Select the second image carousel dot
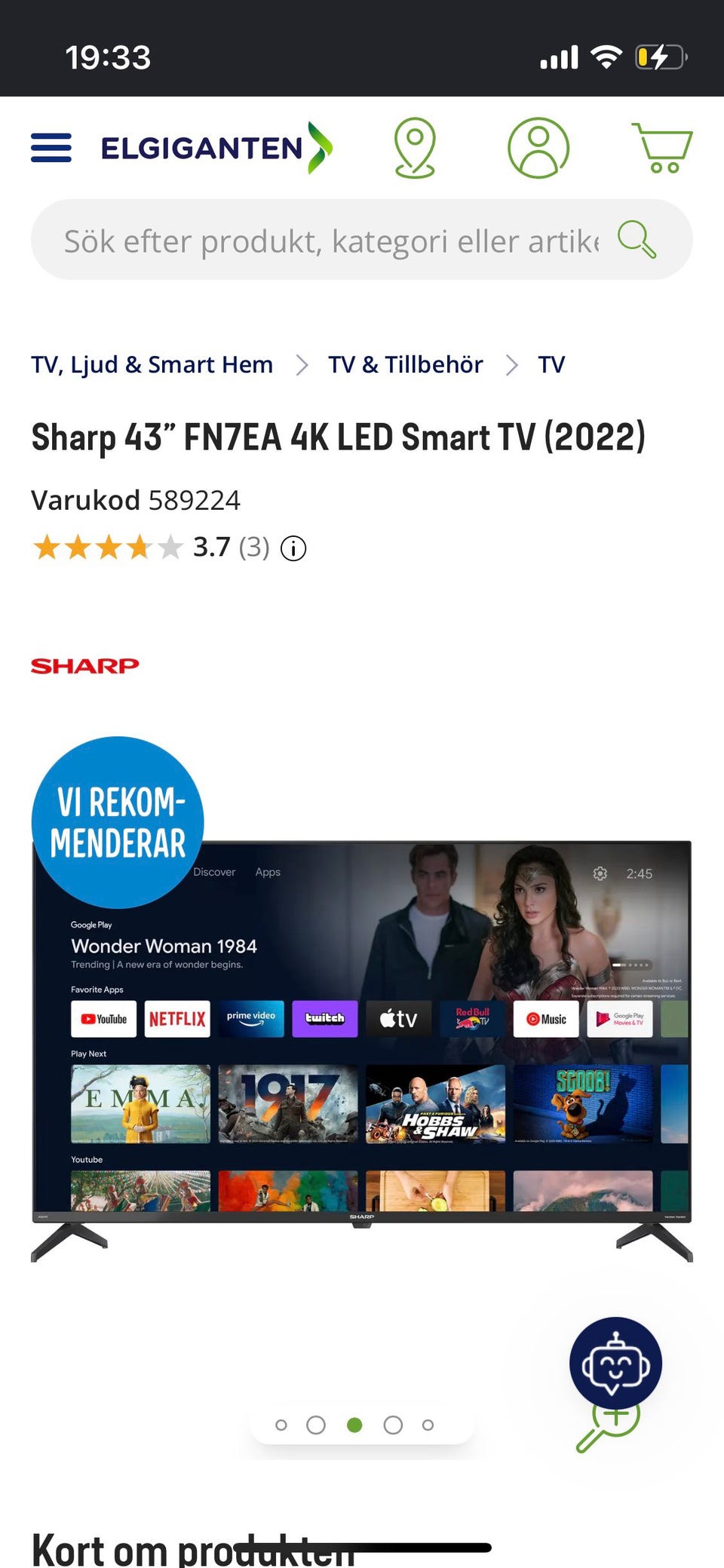The width and height of the screenshot is (724, 1568). pyautogui.click(x=316, y=1425)
